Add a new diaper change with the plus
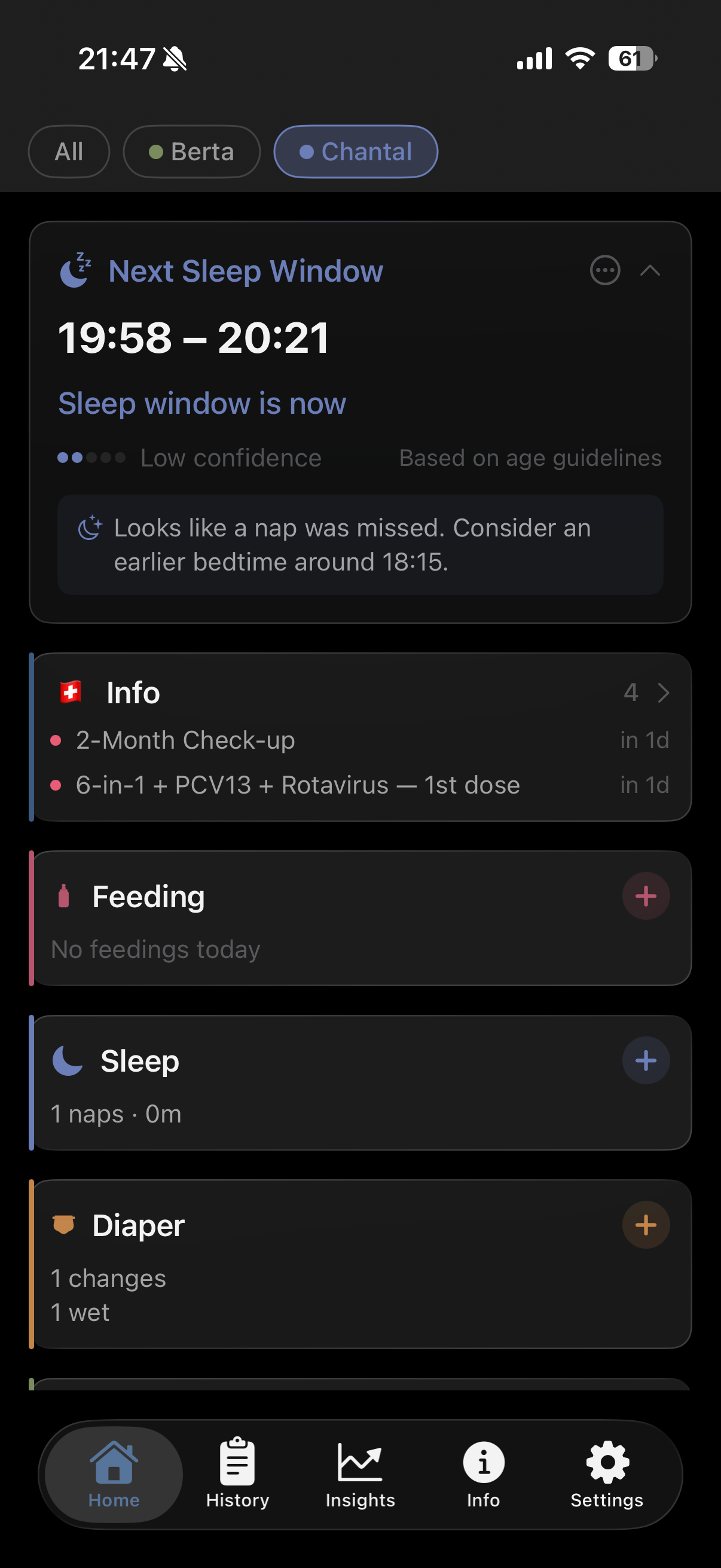721x1568 pixels. (x=646, y=1225)
